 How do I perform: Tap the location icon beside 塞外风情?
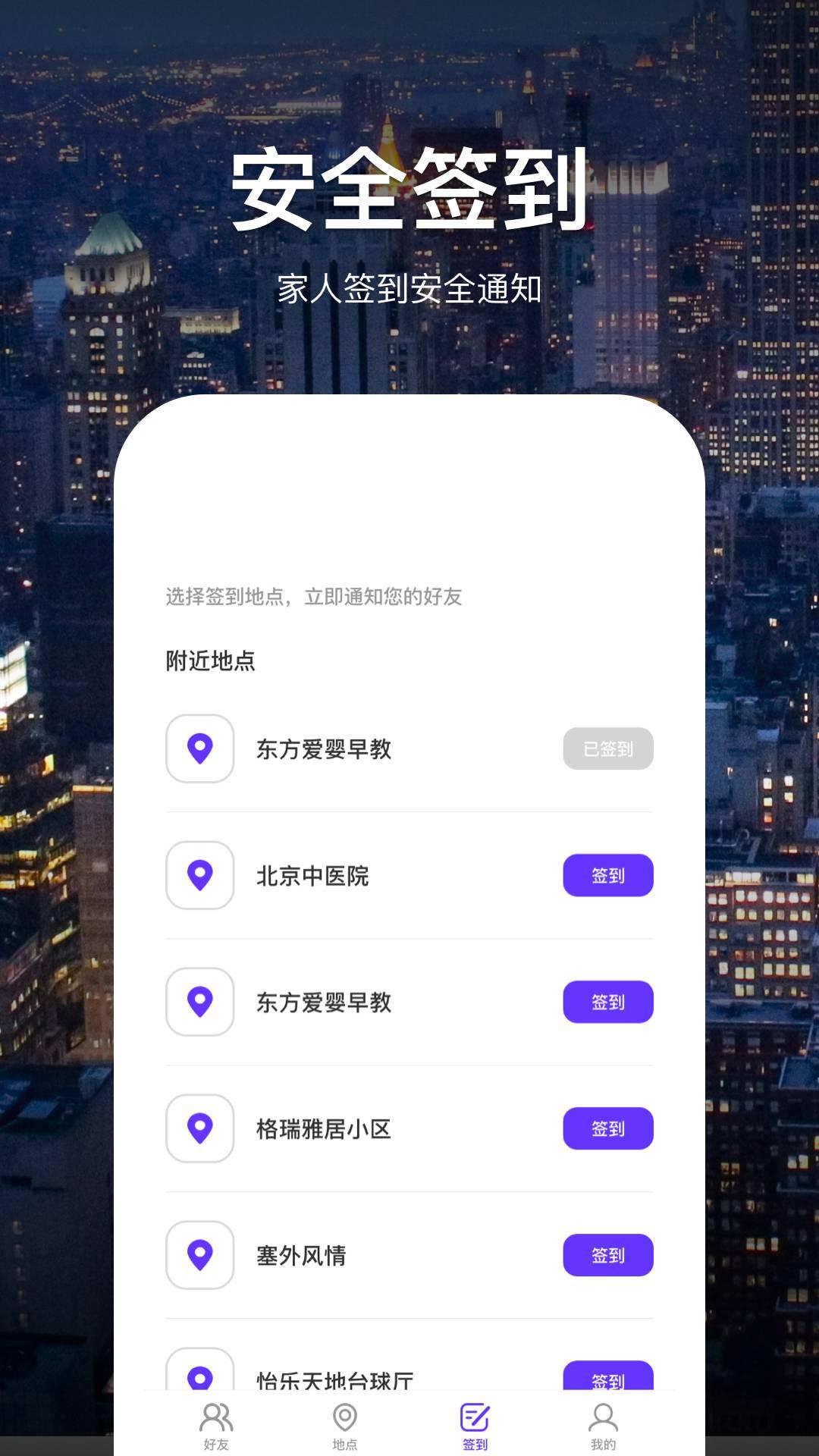point(201,1256)
